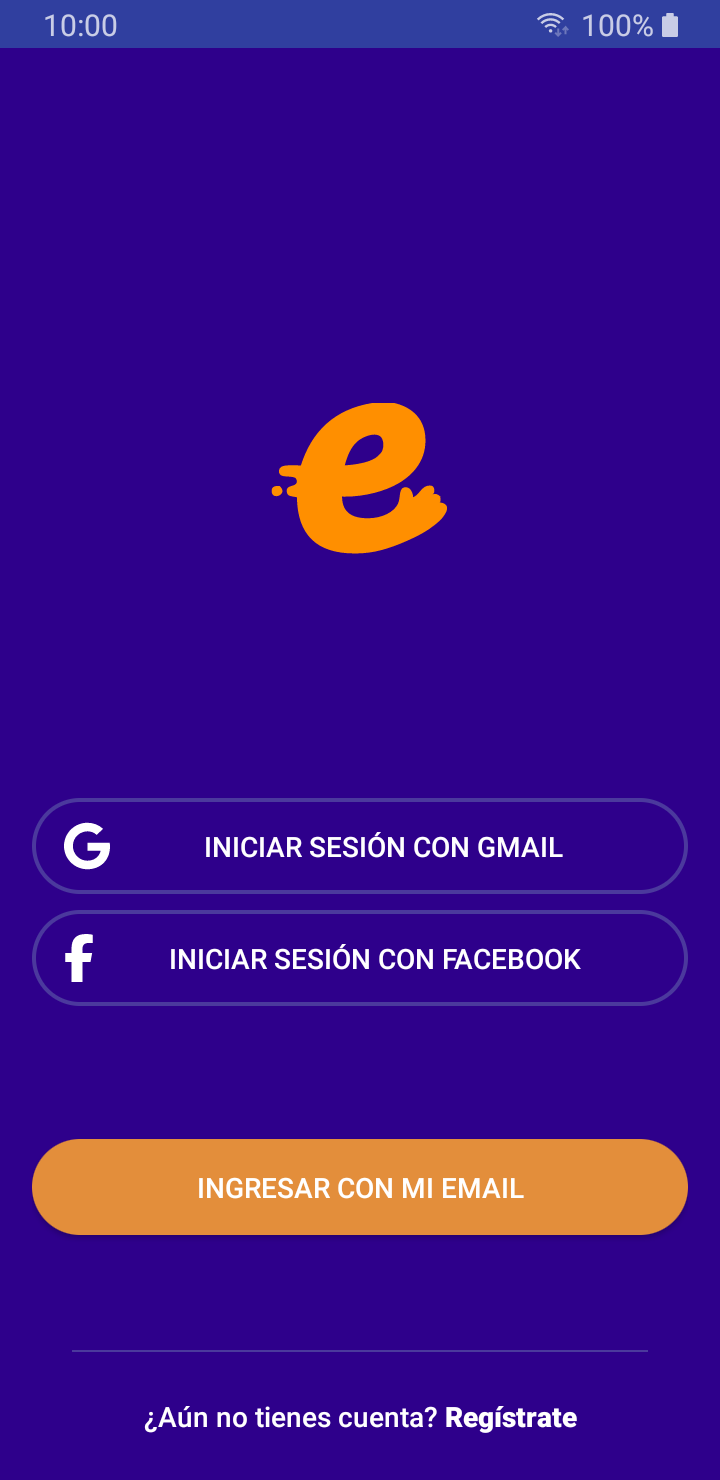Open the Regístrate sign-up link
The image size is (720, 1480).
(511, 1417)
